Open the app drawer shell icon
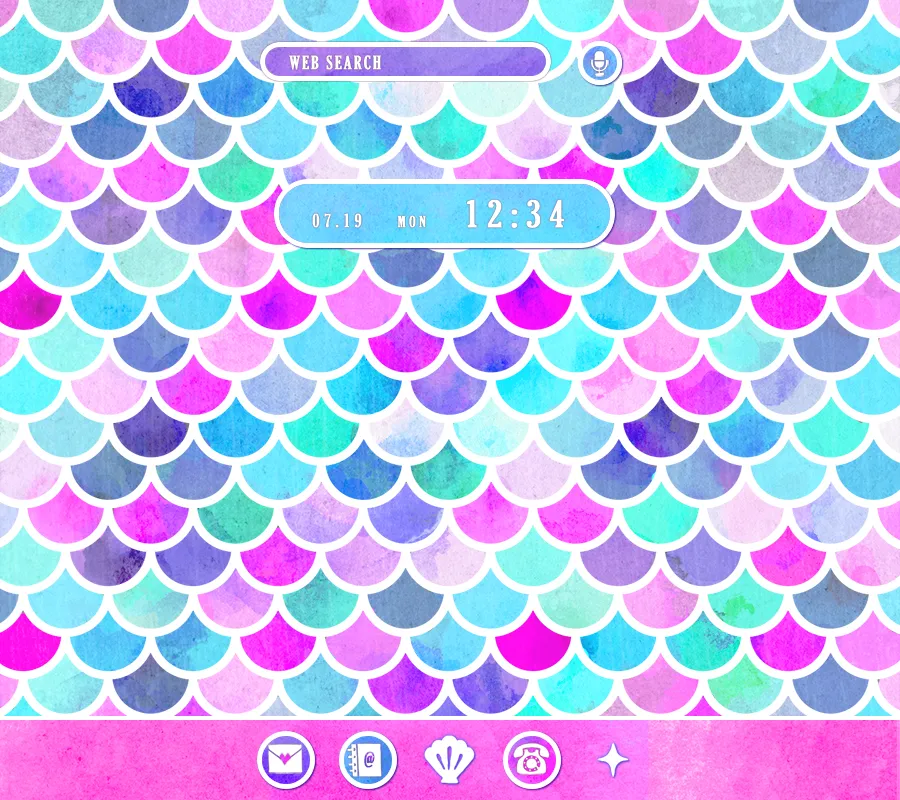The image size is (900, 800). click(450, 760)
